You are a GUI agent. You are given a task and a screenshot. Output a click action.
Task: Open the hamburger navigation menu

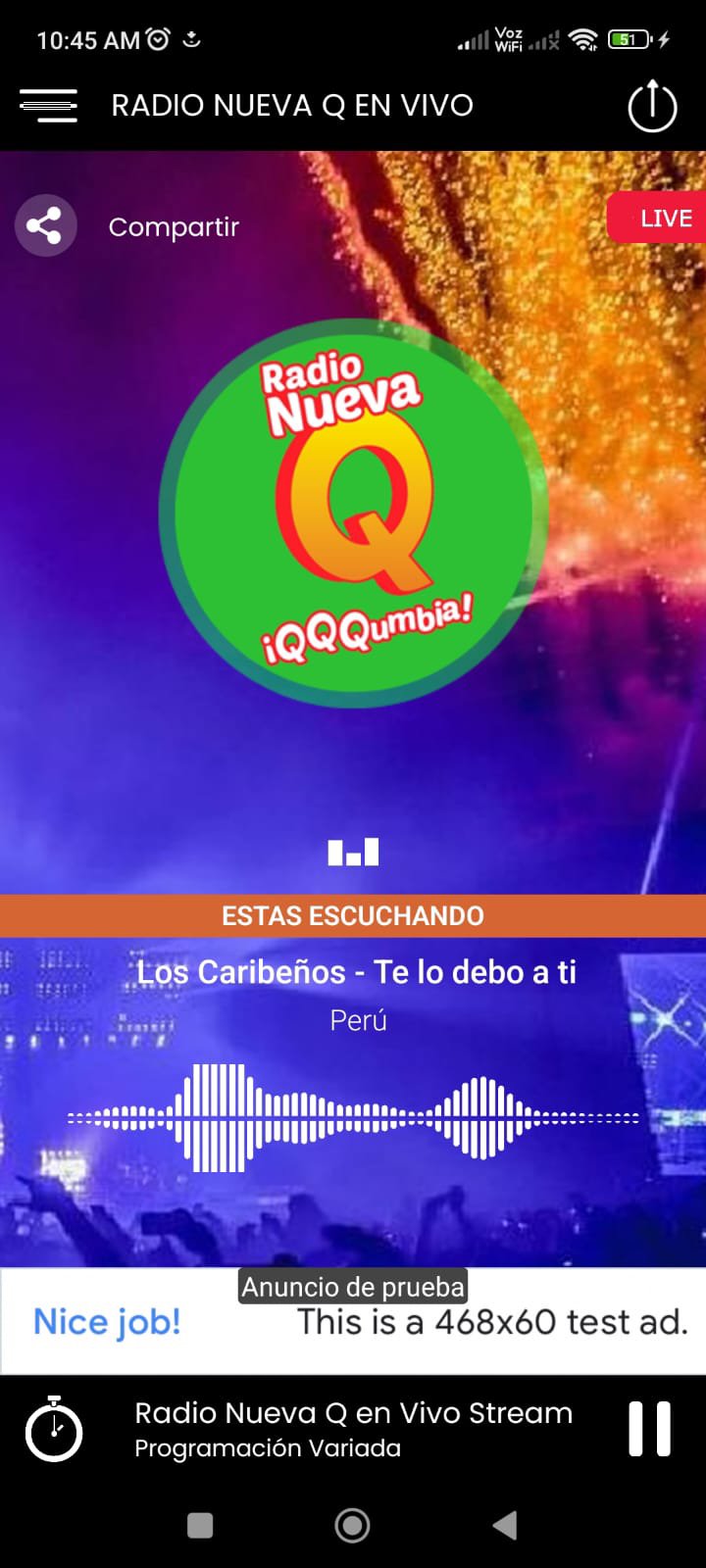click(x=47, y=105)
